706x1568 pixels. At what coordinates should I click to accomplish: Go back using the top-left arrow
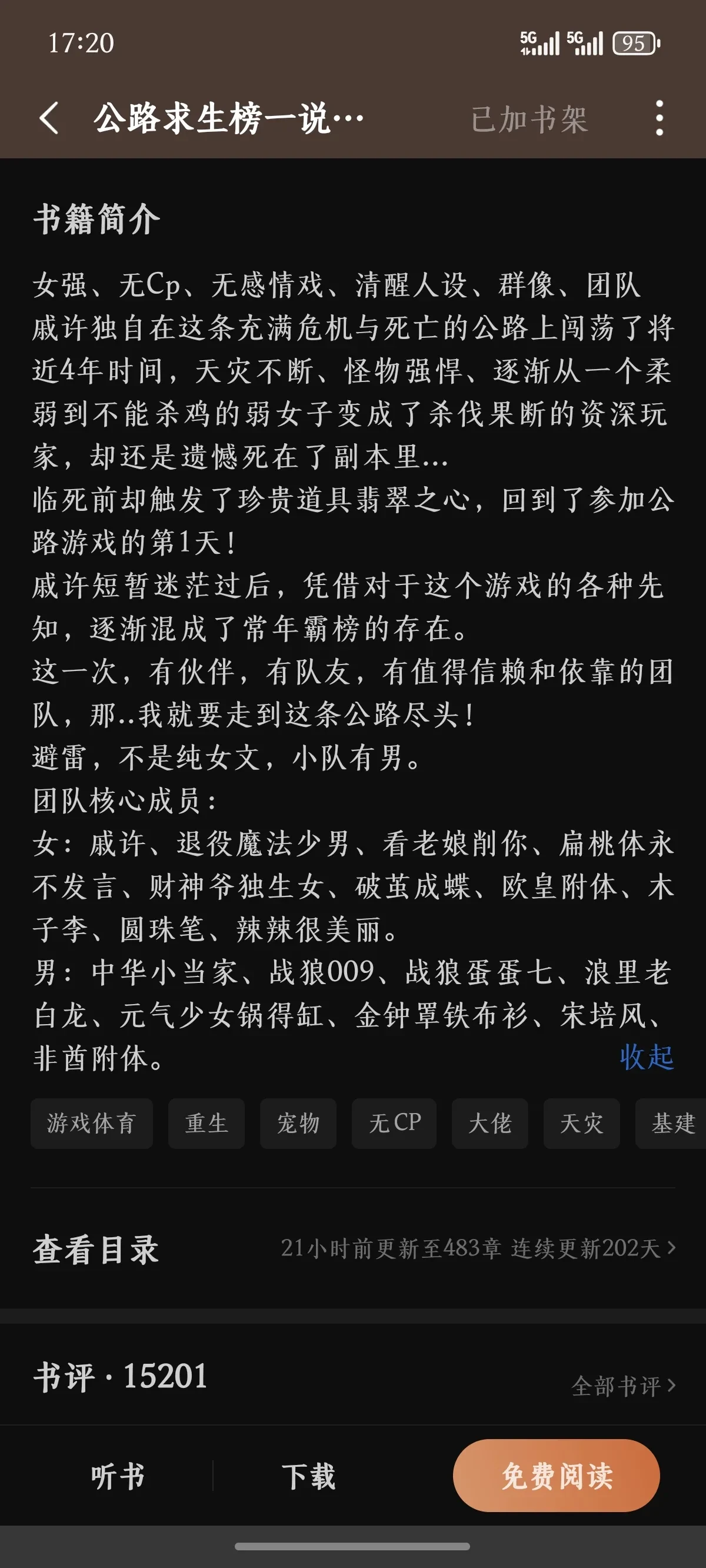(x=49, y=118)
